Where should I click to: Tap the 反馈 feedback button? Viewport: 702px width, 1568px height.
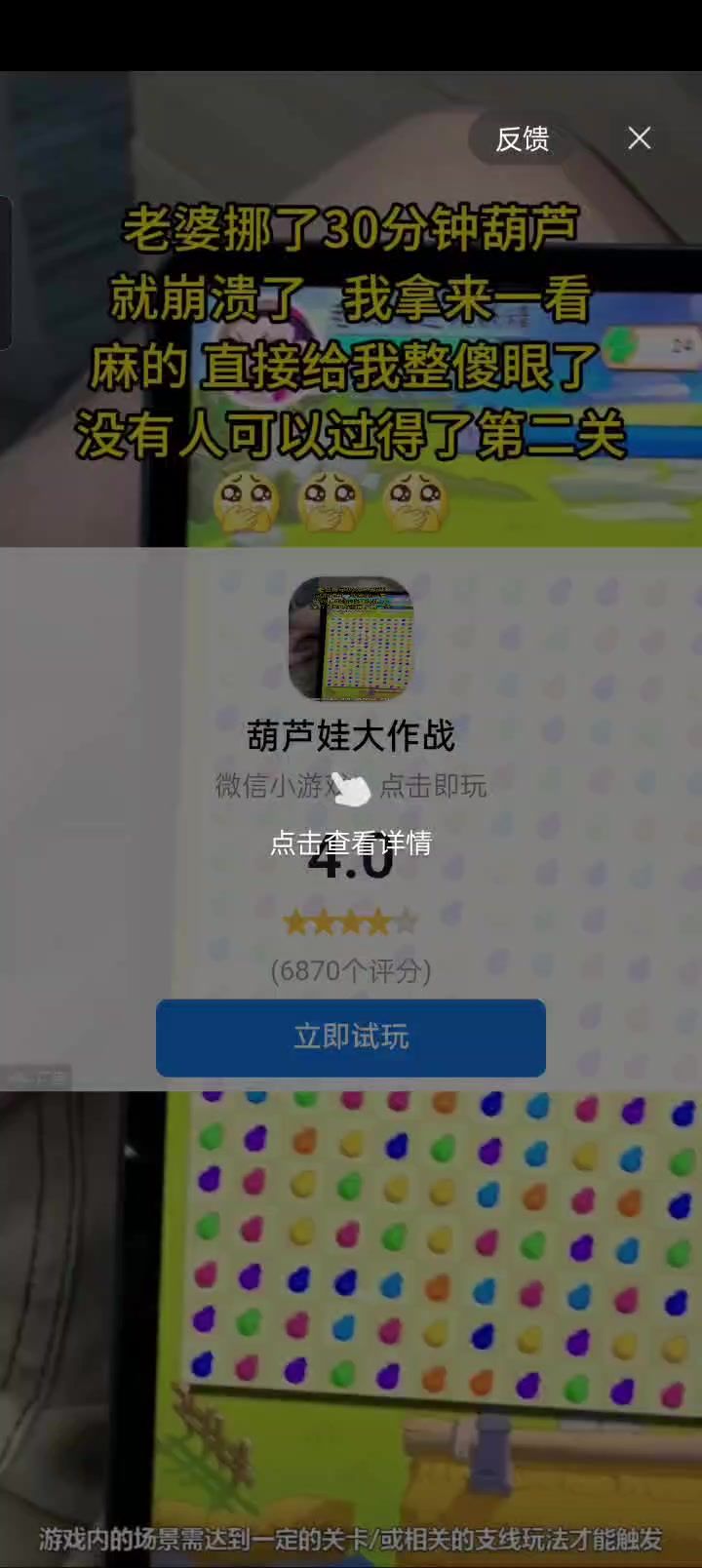523,138
